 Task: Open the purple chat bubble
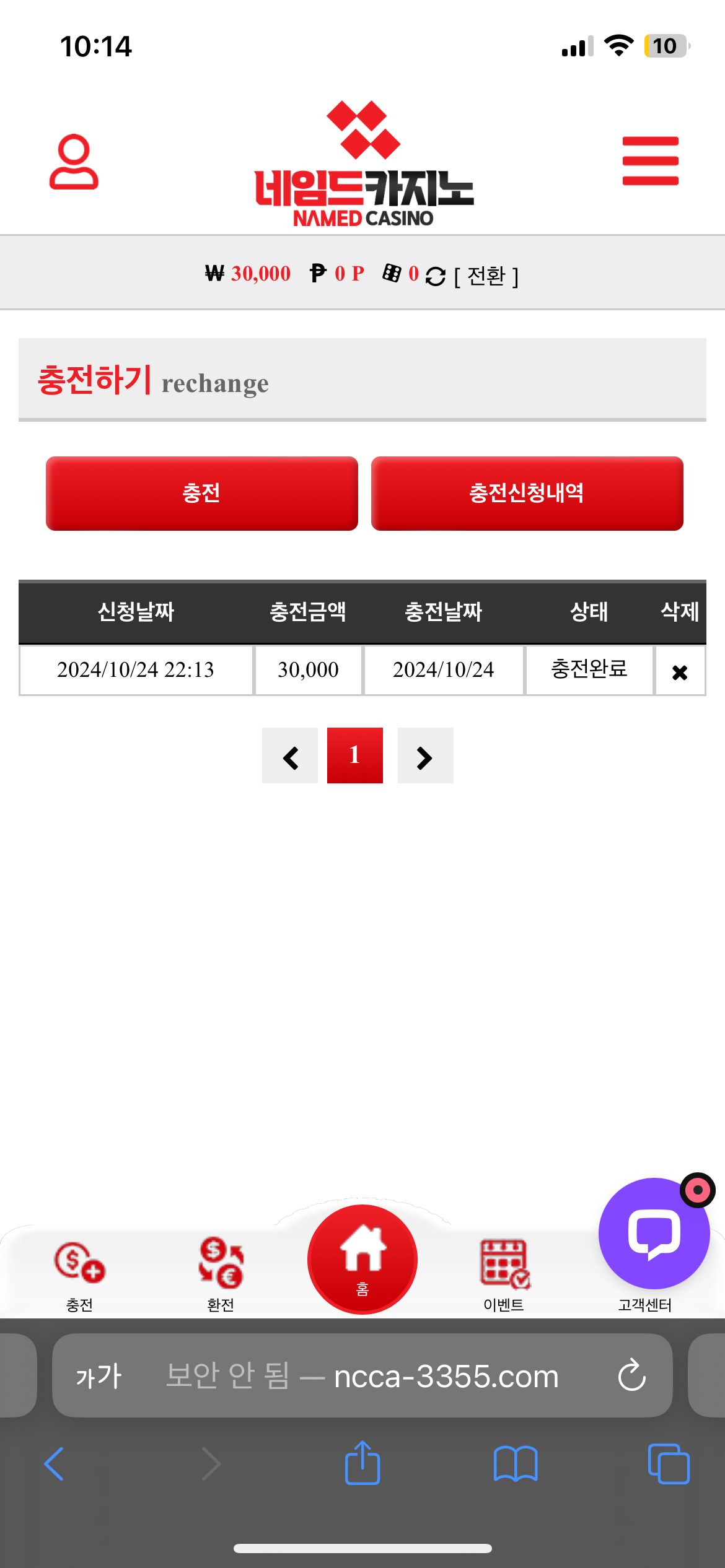(x=653, y=1234)
